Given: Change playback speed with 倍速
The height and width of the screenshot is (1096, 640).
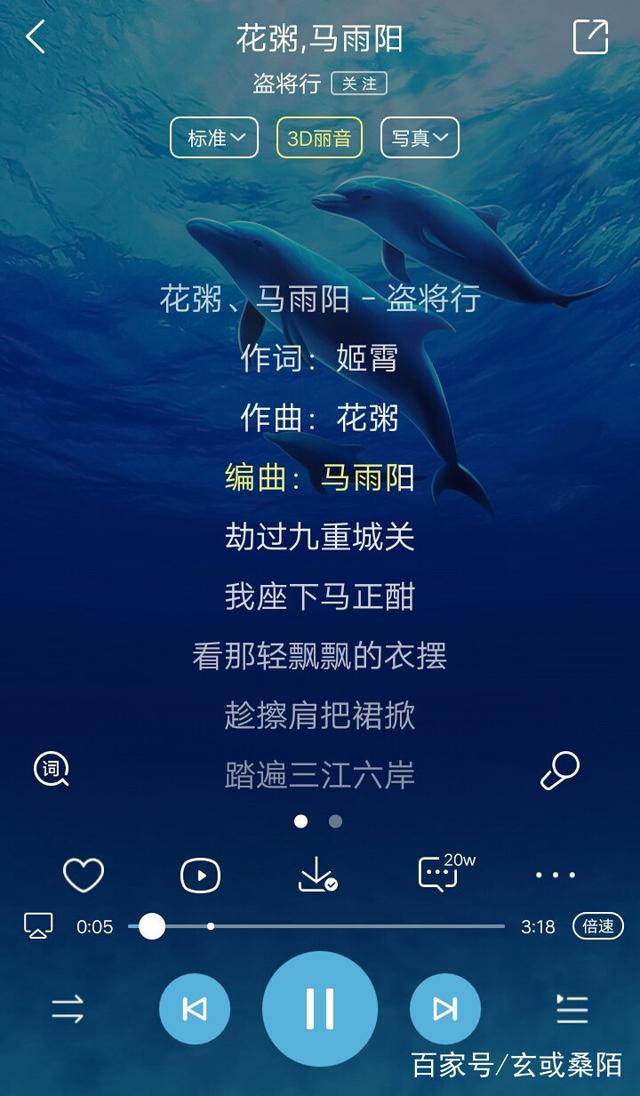Looking at the screenshot, I should point(598,926).
